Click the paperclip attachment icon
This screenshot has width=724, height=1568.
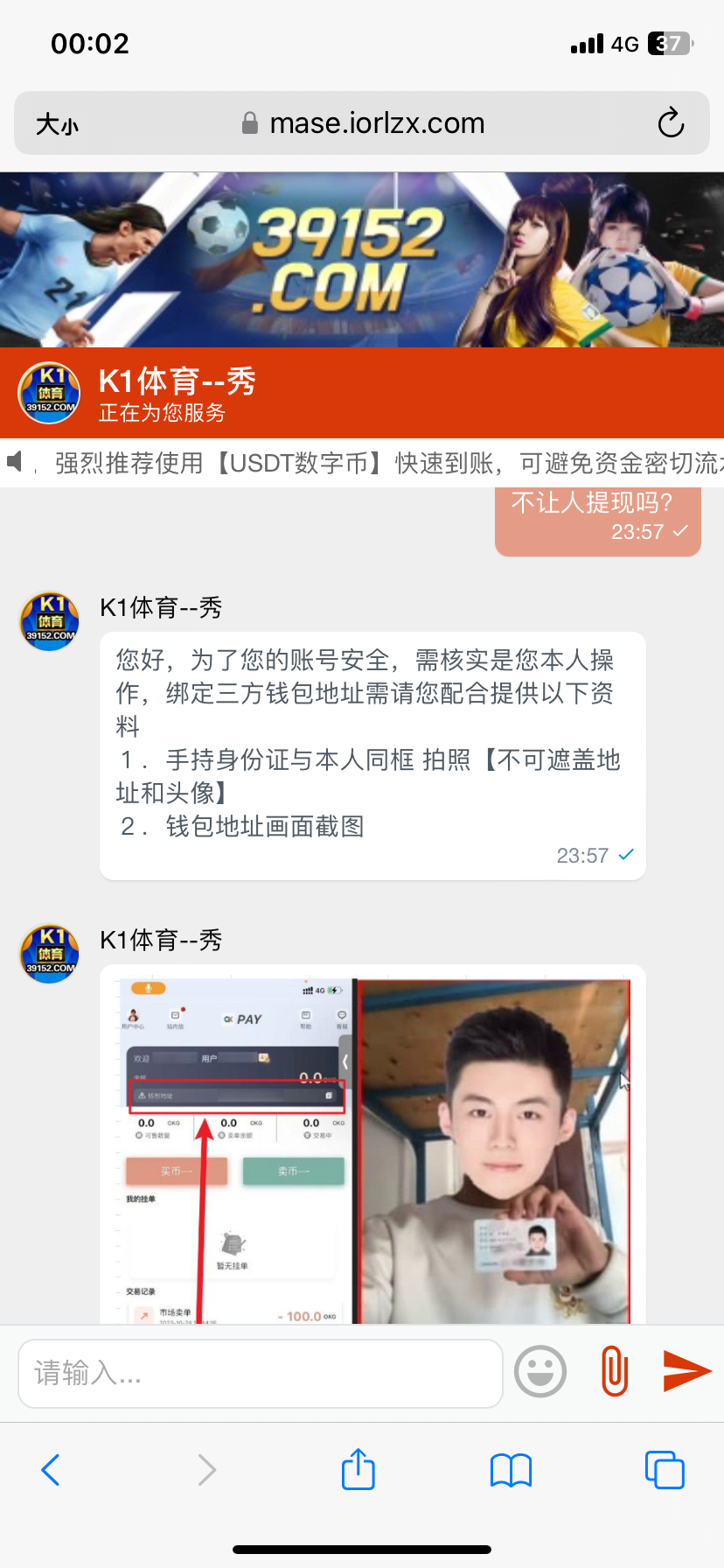612,1371
